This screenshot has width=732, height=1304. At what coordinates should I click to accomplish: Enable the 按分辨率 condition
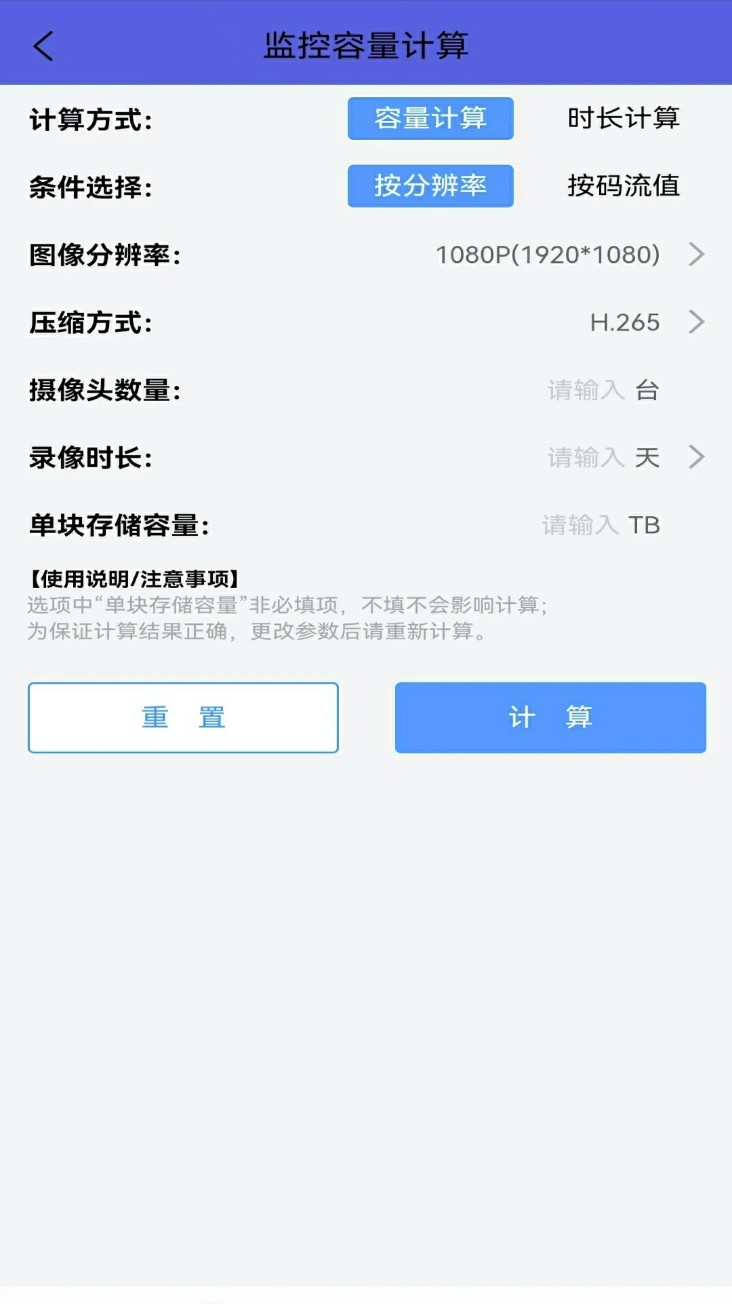coord(430,185)
